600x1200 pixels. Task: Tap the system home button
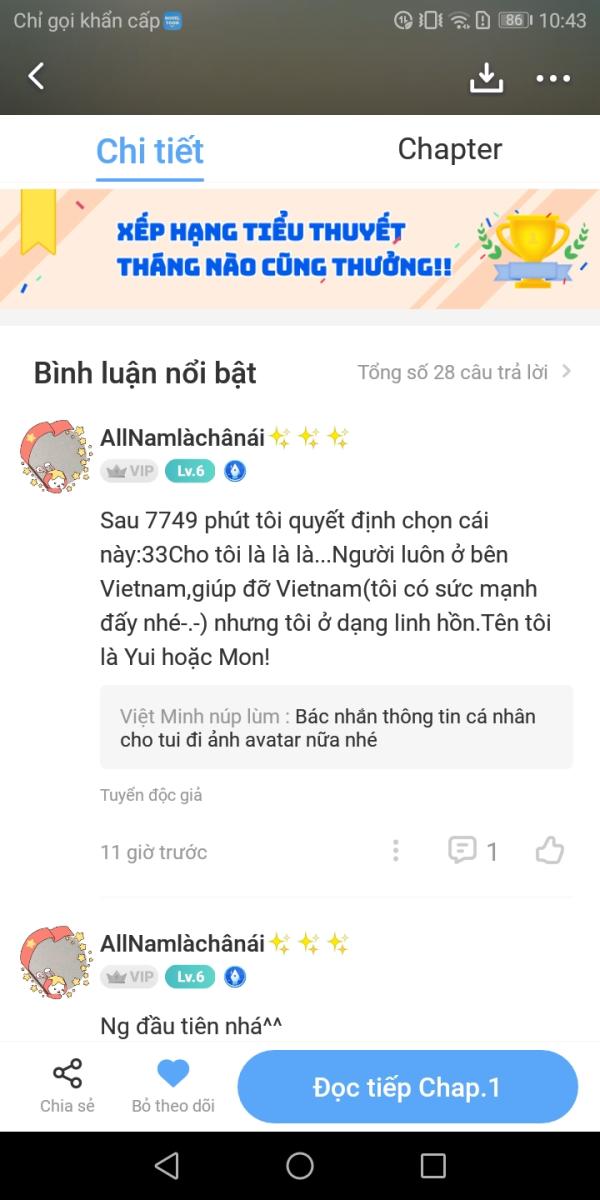(300, 1166)
